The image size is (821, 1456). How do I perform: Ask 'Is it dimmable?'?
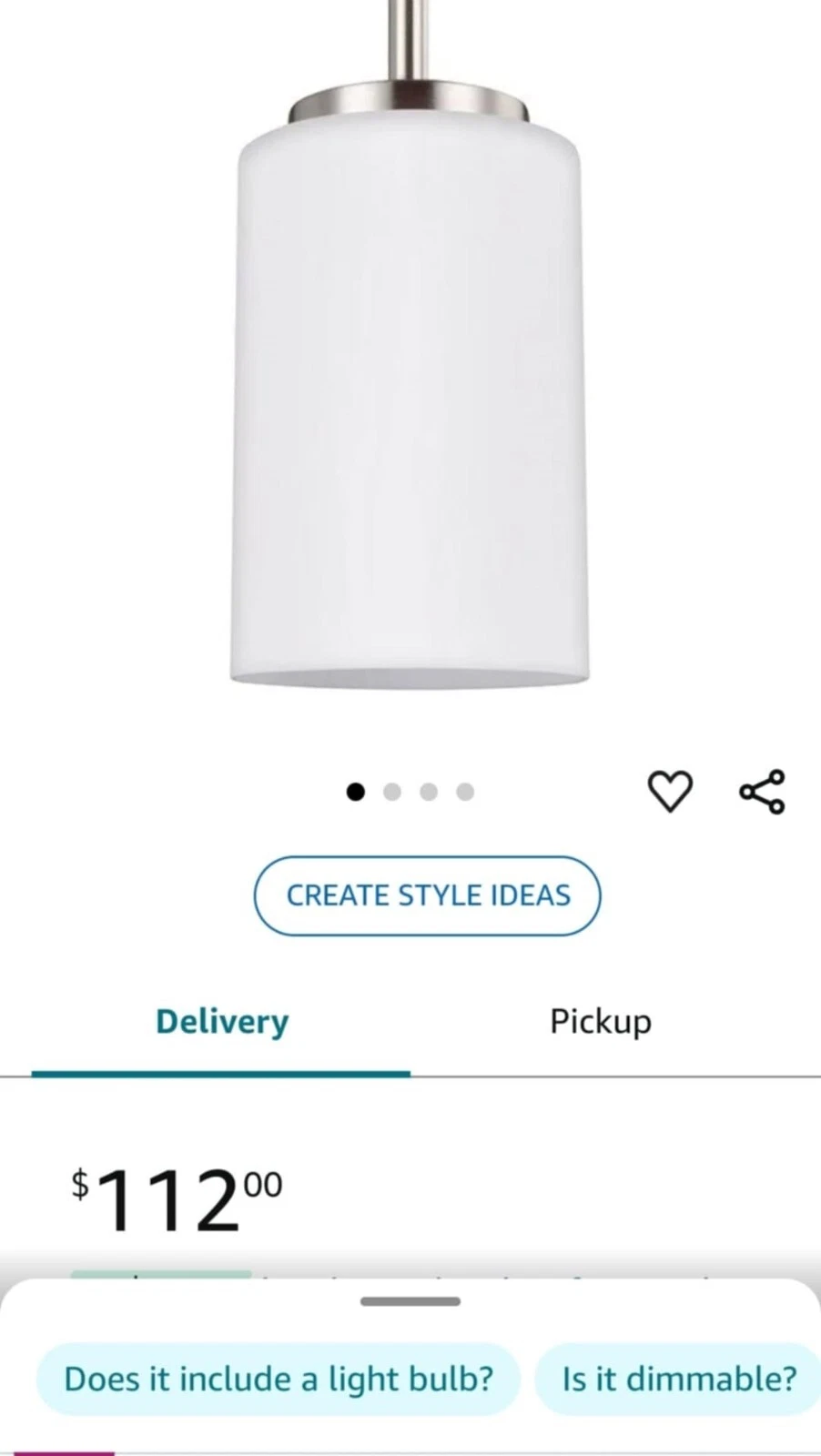(x=679, y=1379)
